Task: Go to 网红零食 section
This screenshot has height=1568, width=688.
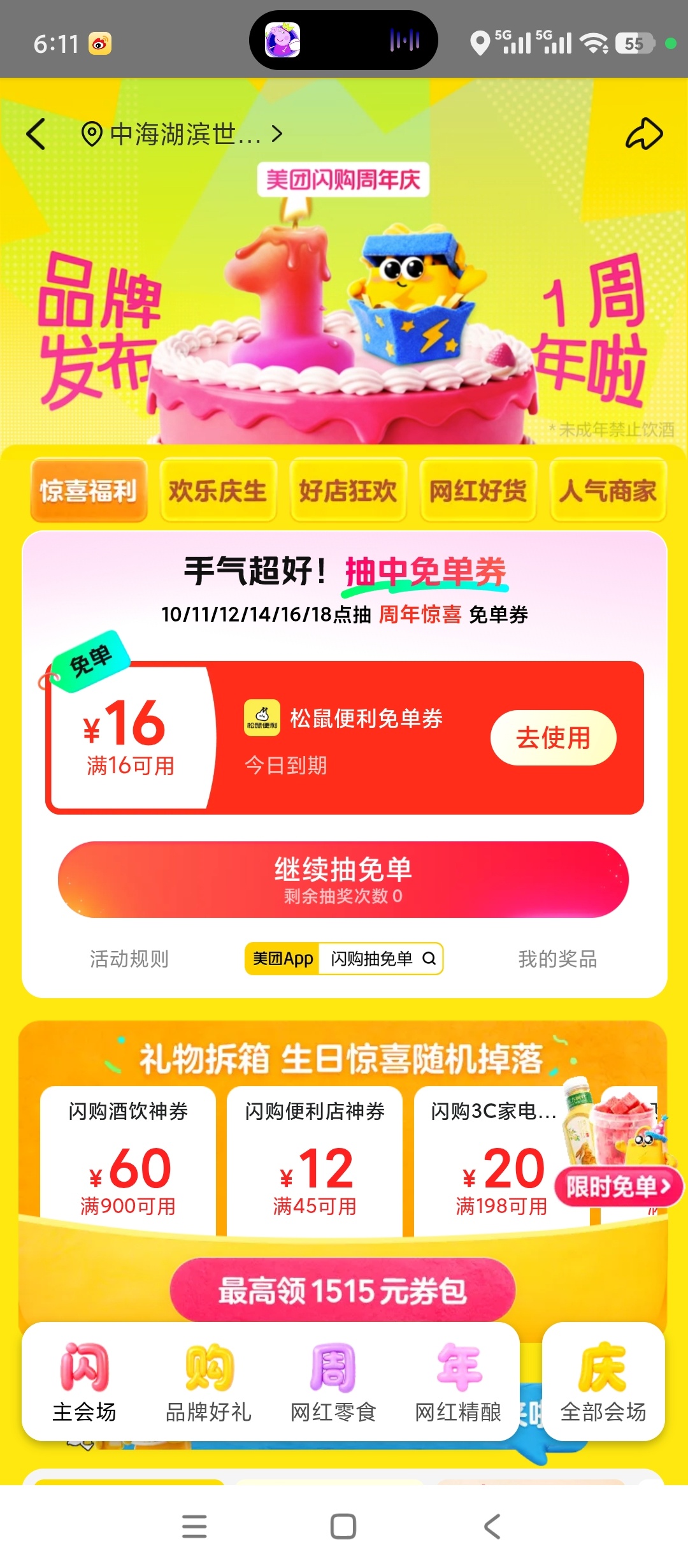Action: click(333, 1382)
